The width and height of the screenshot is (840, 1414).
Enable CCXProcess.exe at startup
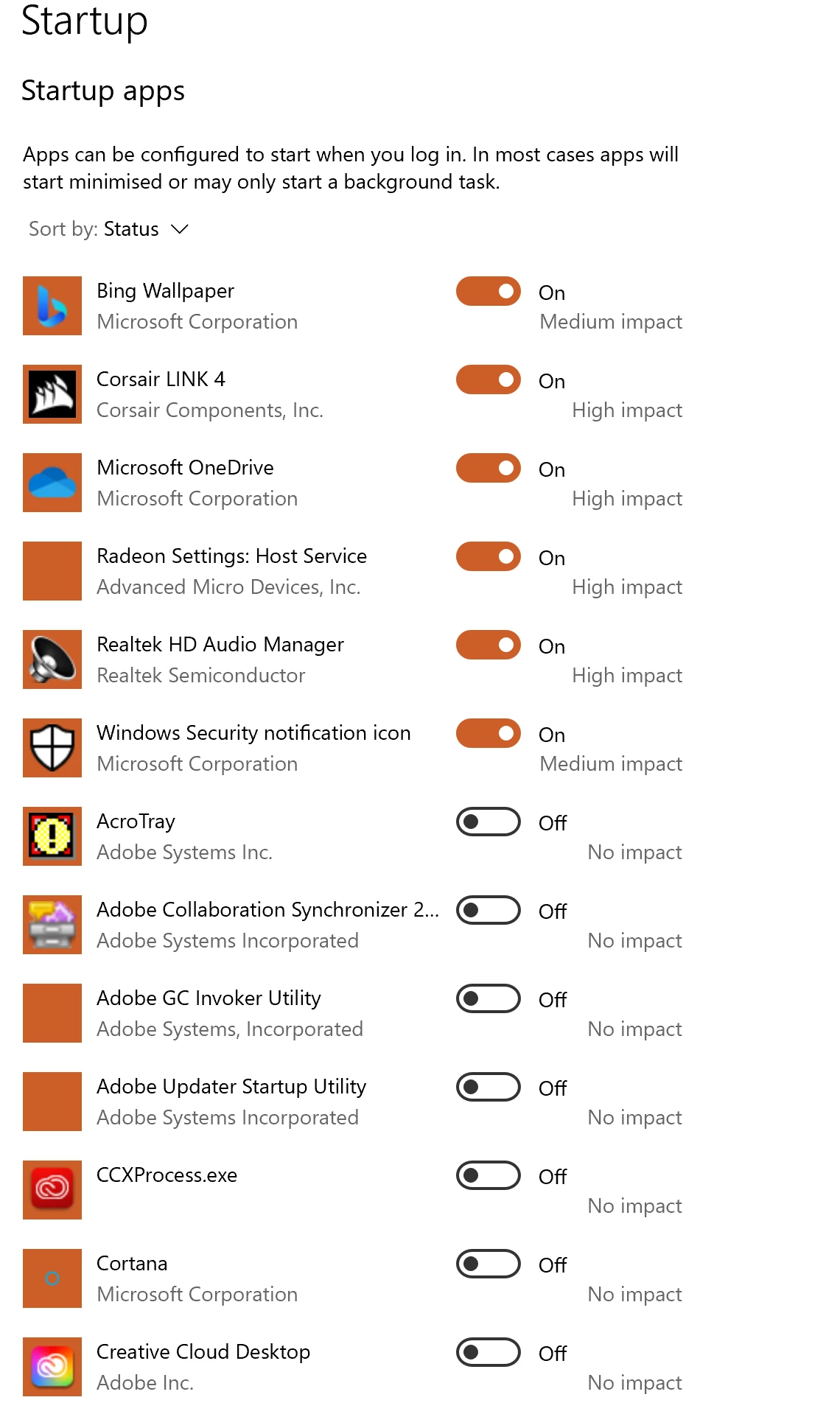[488, 1175]
